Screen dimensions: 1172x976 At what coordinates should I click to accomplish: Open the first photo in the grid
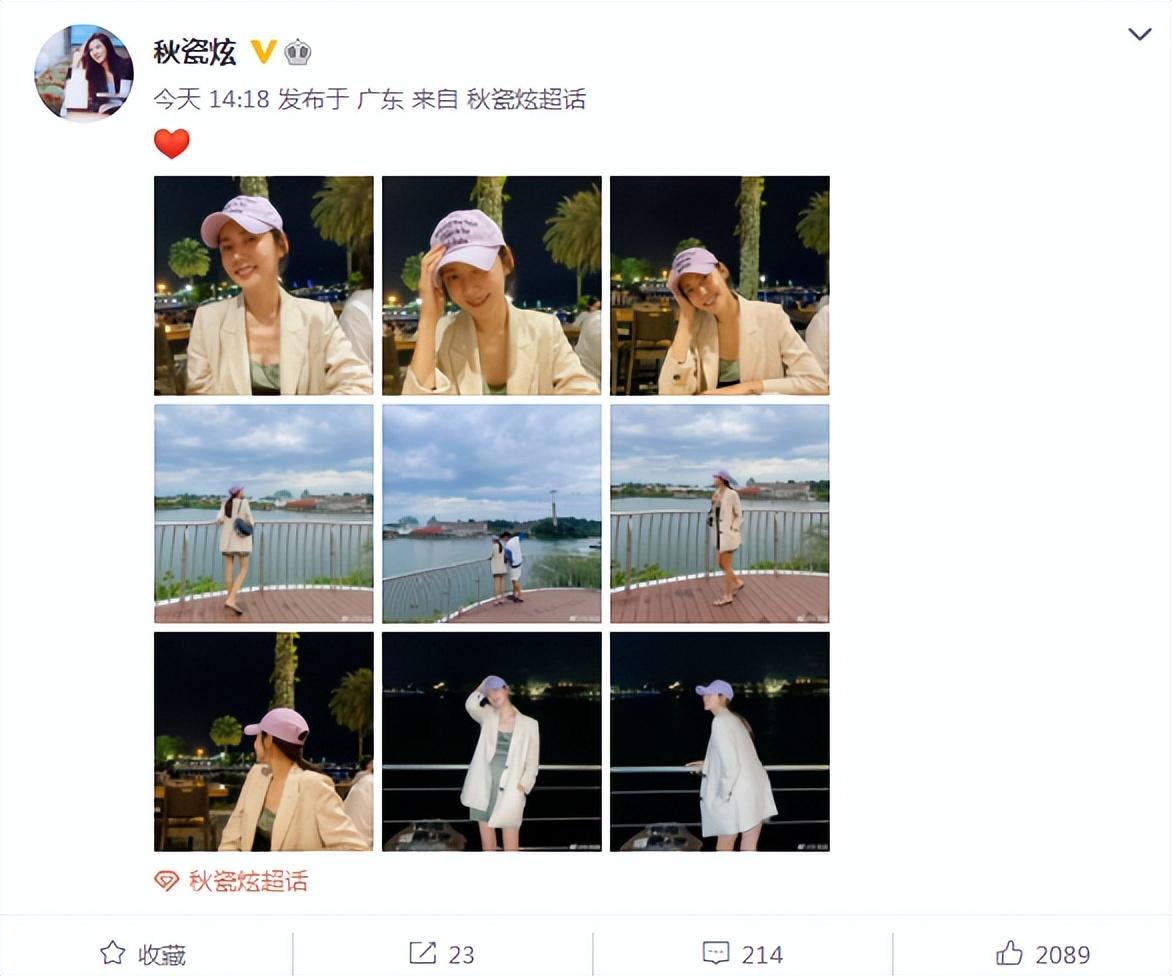coord(264,286)
